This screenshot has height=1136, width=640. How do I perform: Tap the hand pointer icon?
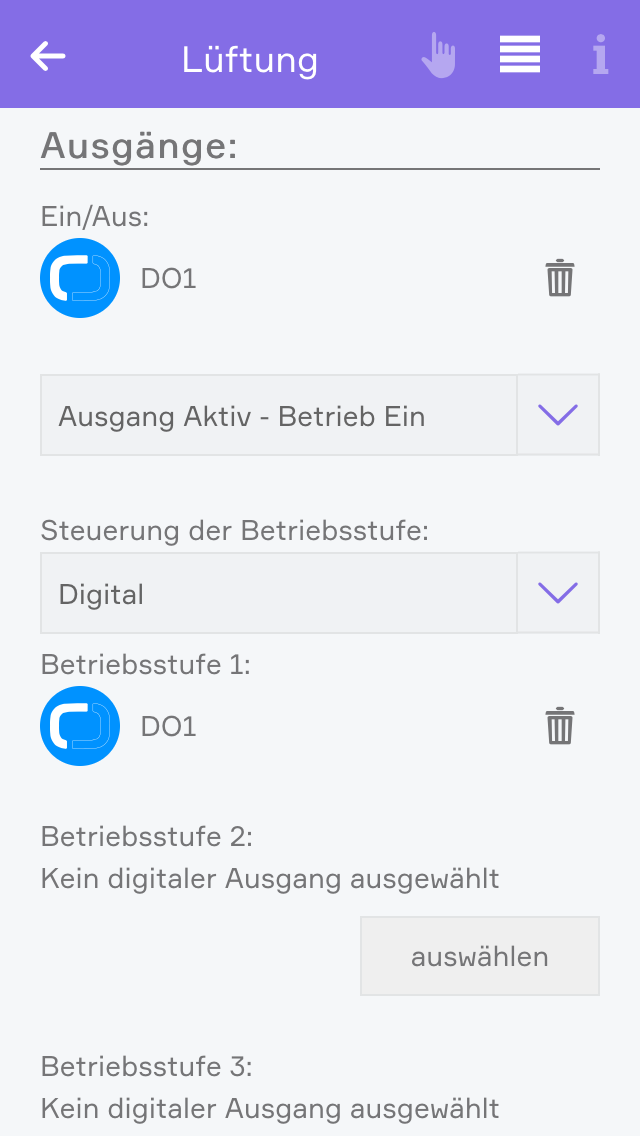pos(438,56)
